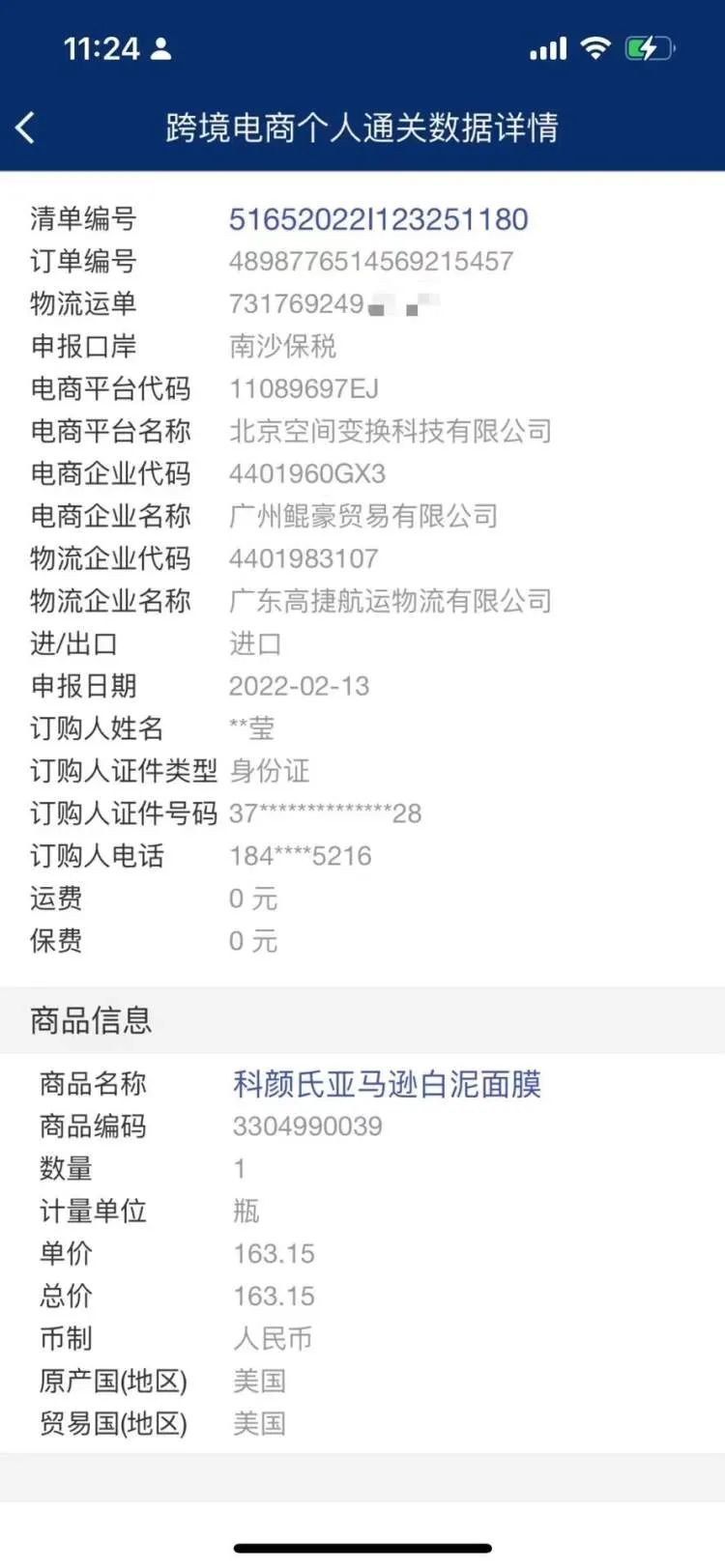Open the declaration number 51652022I123251180 link
This screenshot has width=725, height=1568.
377,219
